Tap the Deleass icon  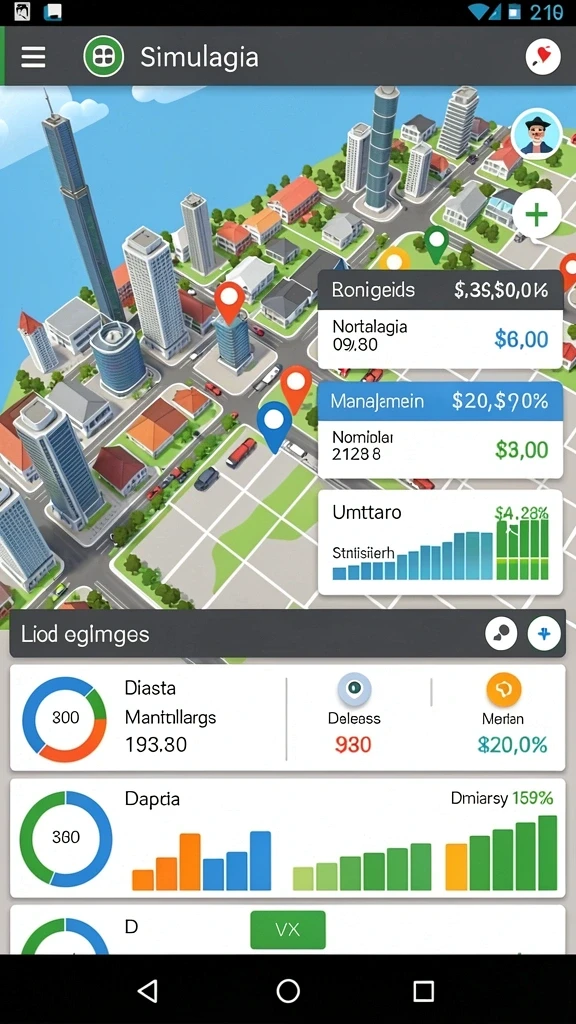(x=355, y=689)
